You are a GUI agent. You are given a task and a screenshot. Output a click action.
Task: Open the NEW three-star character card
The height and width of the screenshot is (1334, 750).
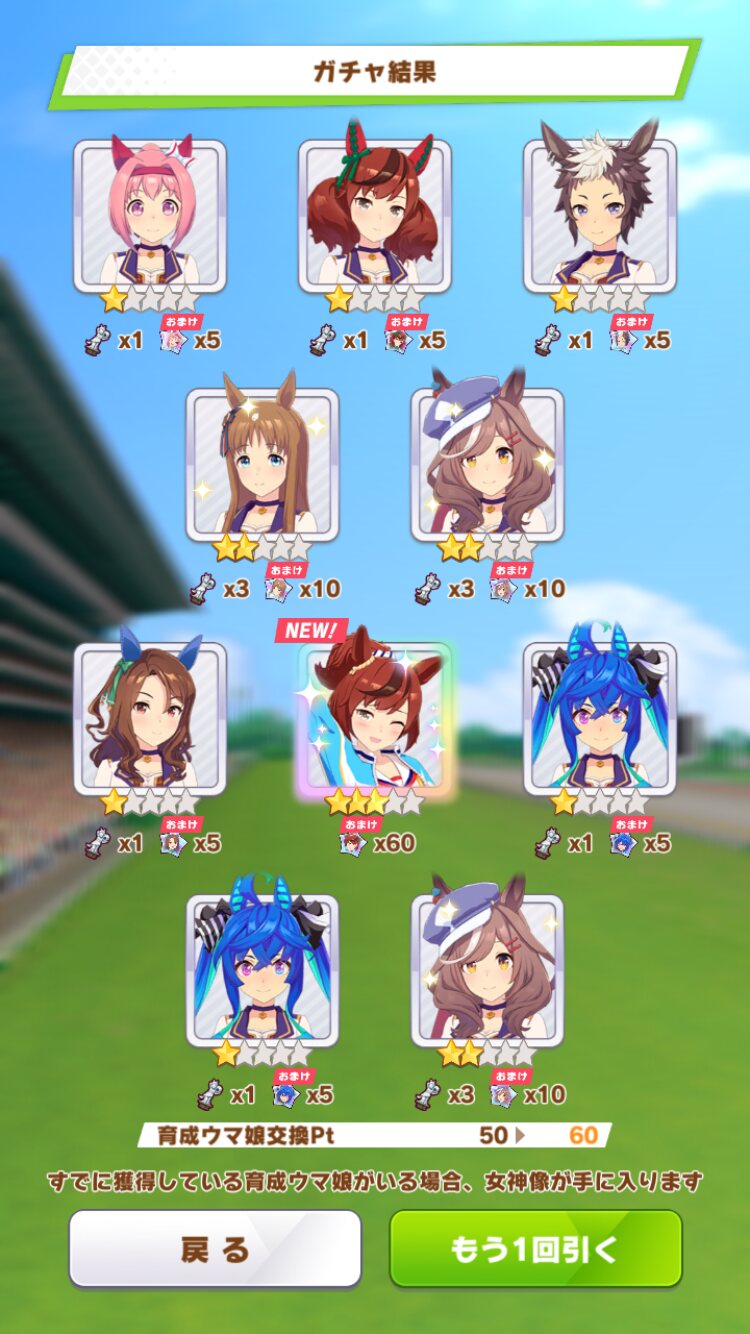click(x=375, y=719)
